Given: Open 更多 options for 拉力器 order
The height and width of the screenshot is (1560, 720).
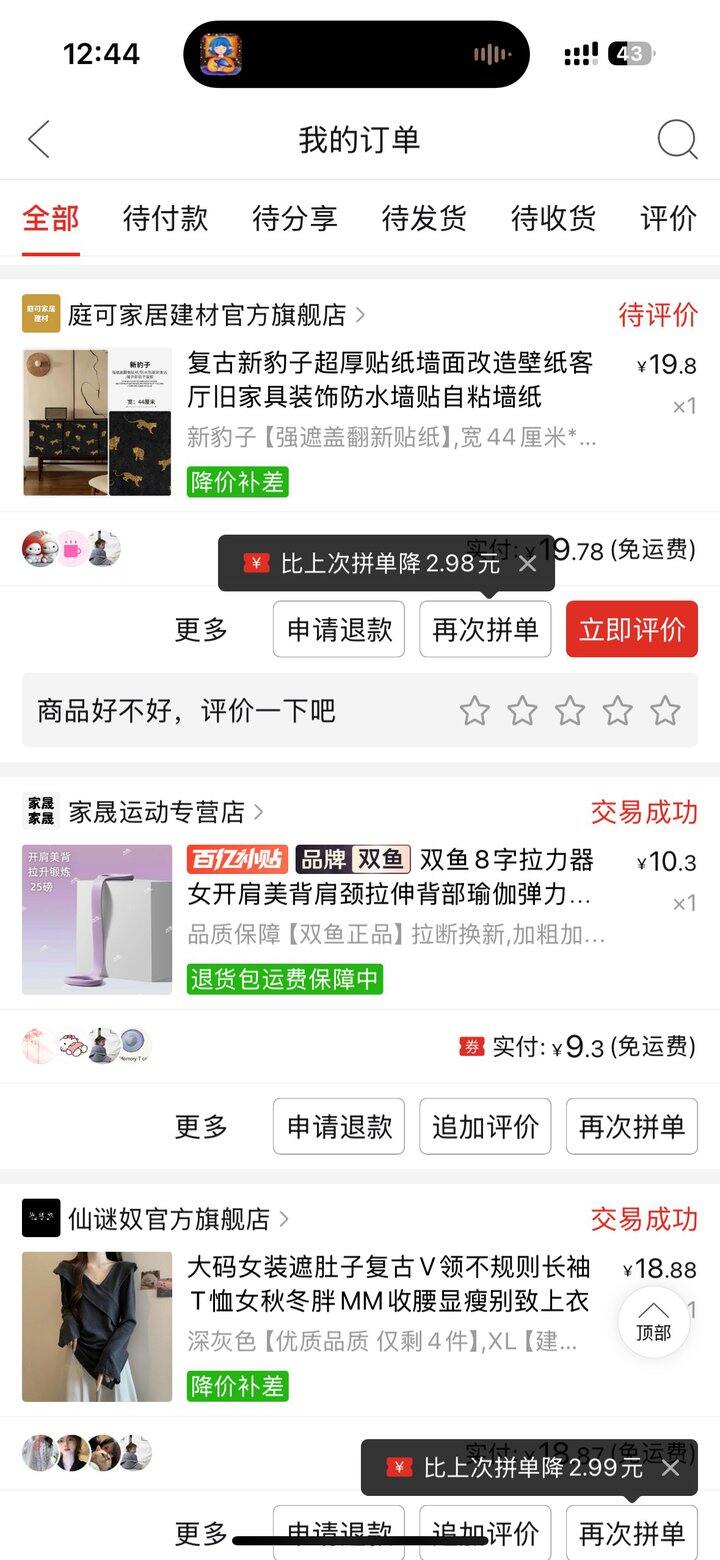Looking at the screenshot, I should pyautogui.click(x=201, y=1126).
